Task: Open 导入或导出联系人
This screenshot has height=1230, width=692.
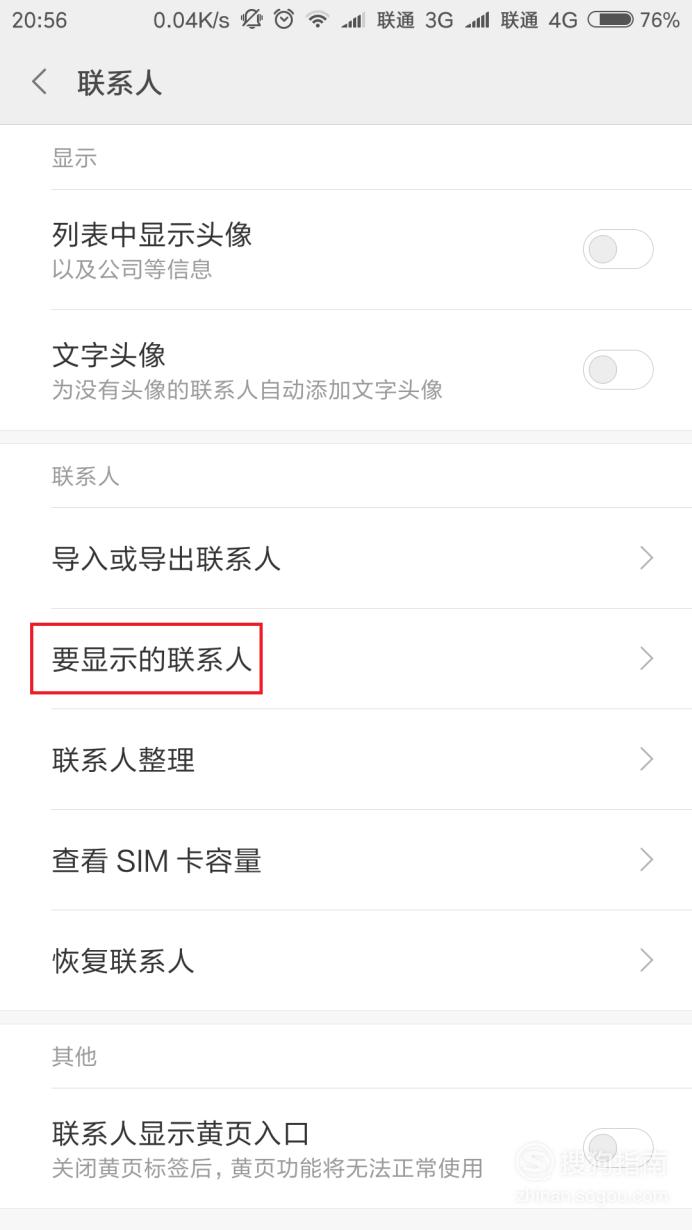Action: 346,558
